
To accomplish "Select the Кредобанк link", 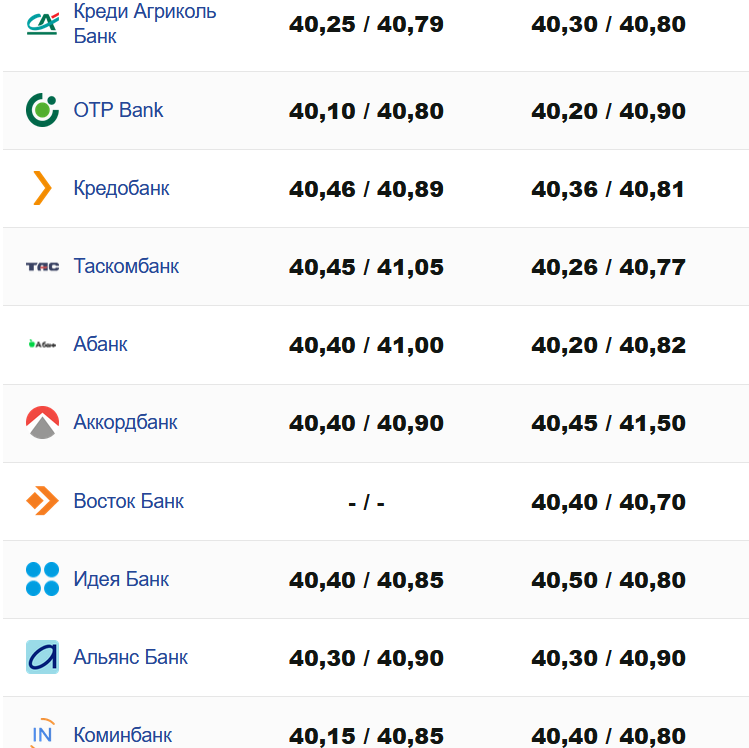I will (x=121, y=188).
